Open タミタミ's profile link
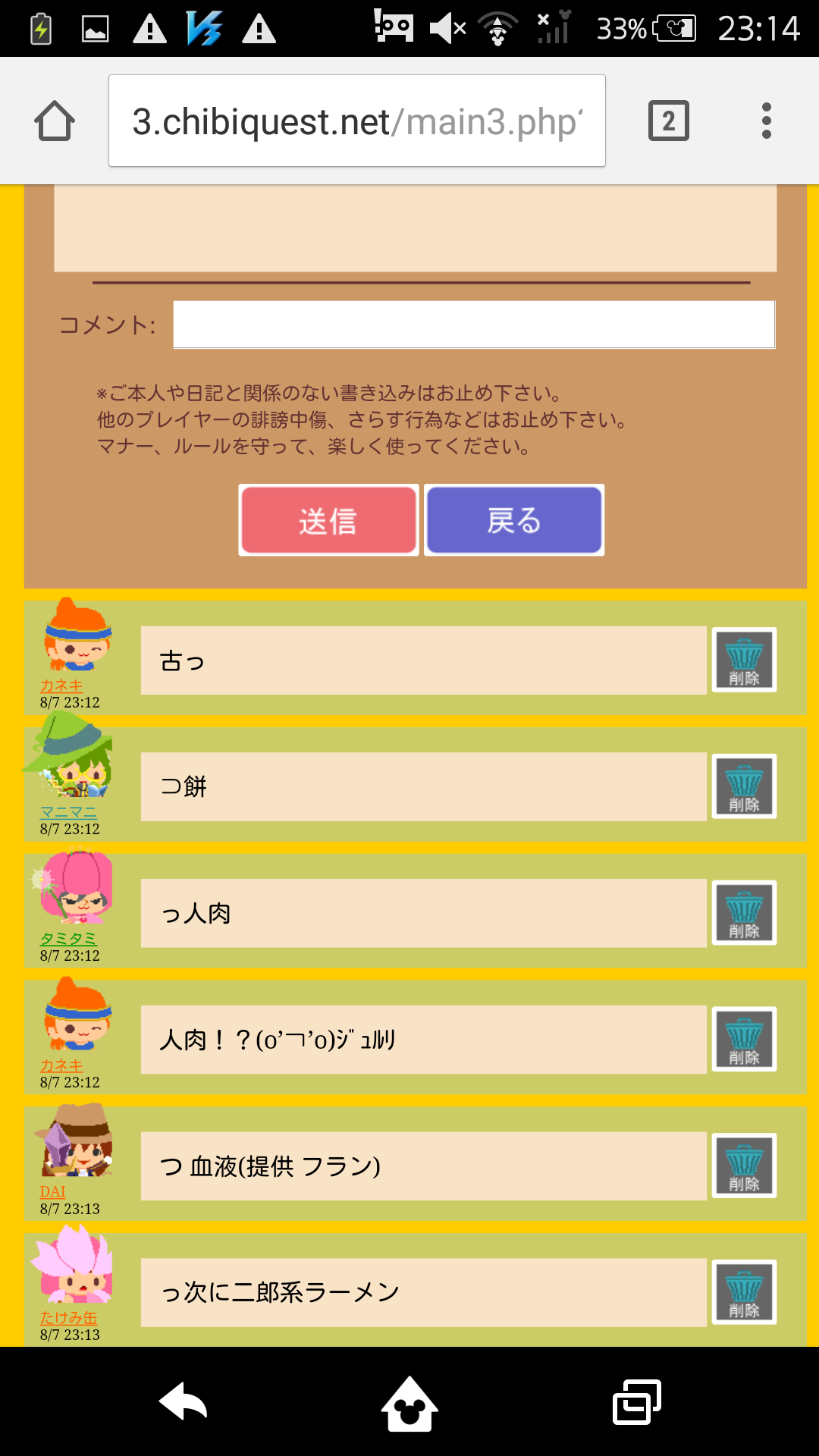Screen dimensions: 819x1456 [x=68, y=939]
